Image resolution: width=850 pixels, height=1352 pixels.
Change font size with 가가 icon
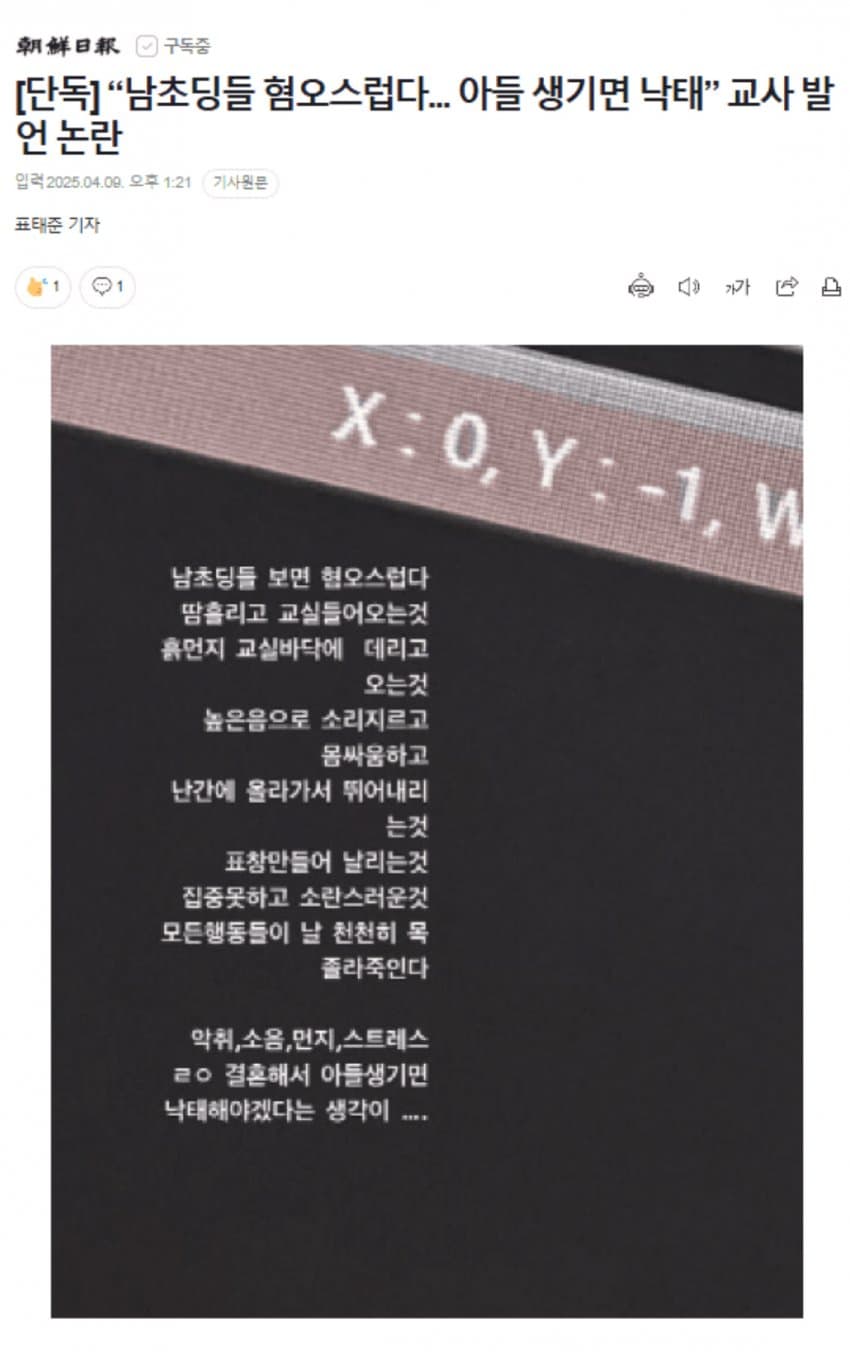pos(738,288)
